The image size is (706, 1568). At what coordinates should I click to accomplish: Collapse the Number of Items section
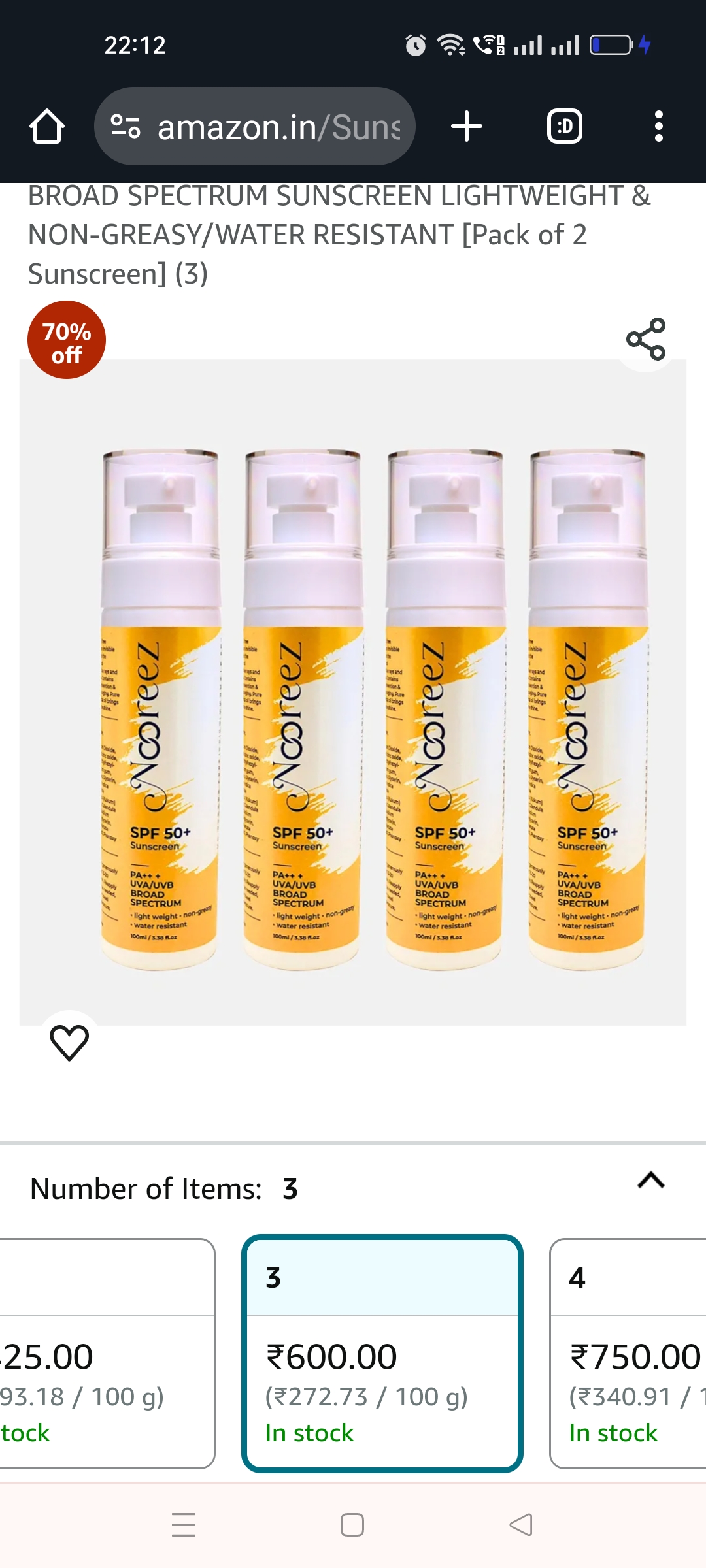650,1181
